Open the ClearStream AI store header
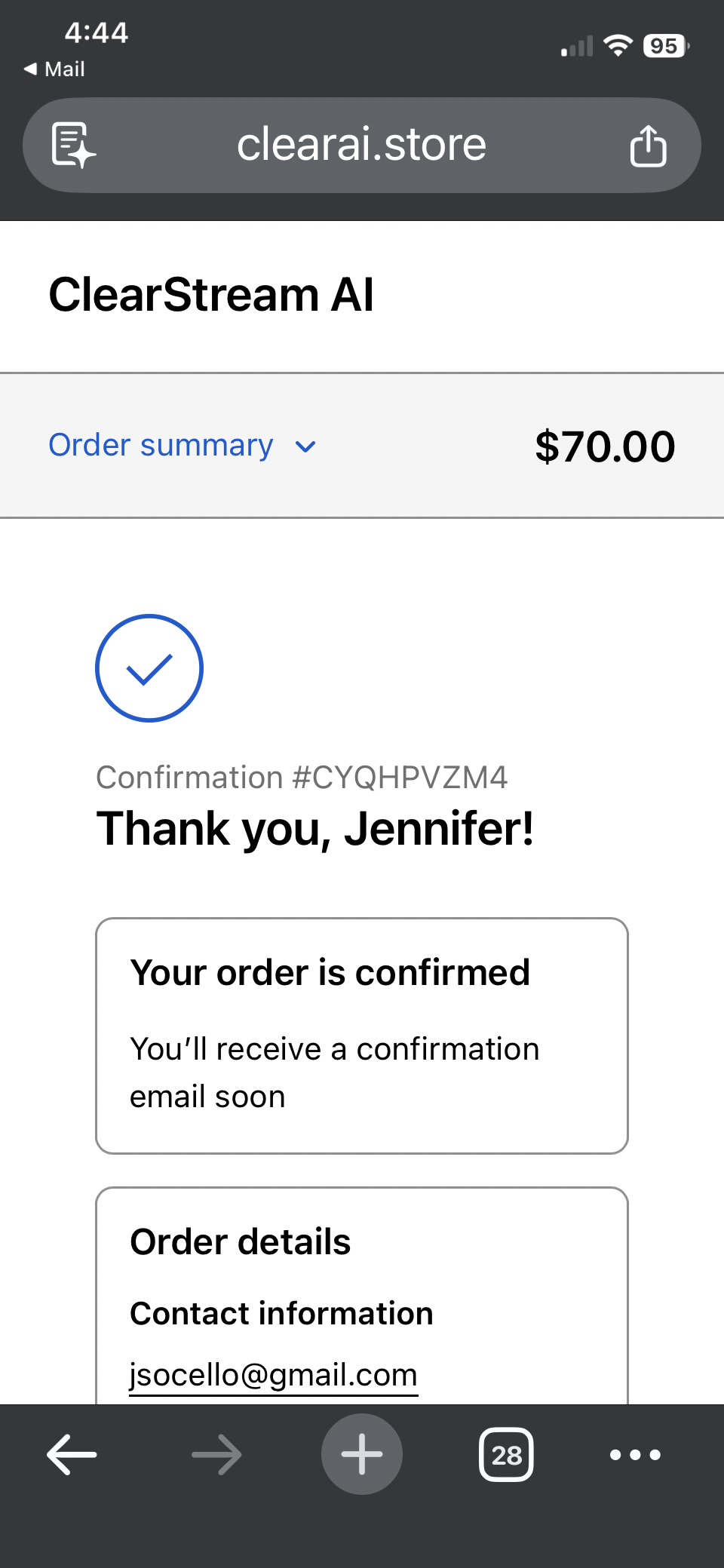The image size is (724, 1568). click(211, 294)
